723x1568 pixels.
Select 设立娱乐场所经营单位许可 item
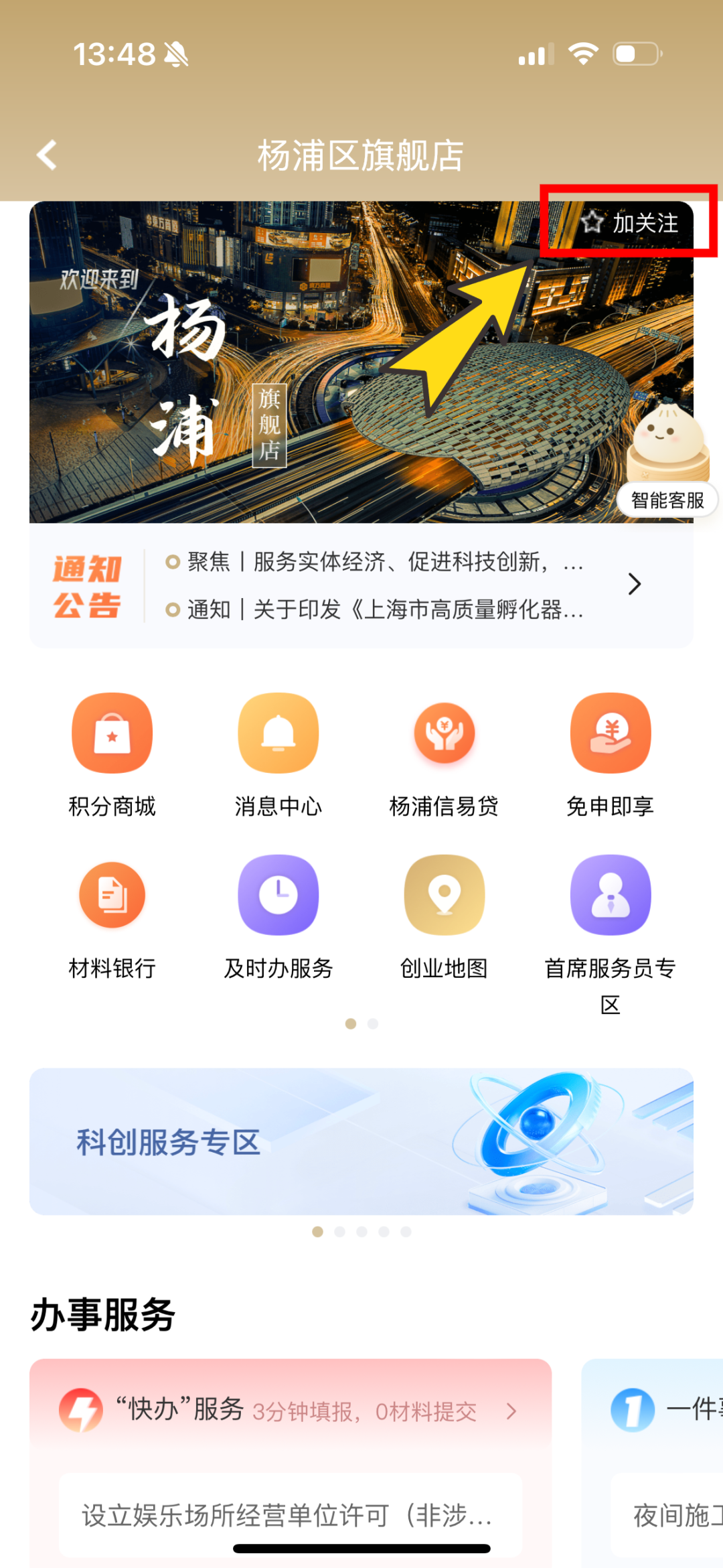(x=288, y=1515)
